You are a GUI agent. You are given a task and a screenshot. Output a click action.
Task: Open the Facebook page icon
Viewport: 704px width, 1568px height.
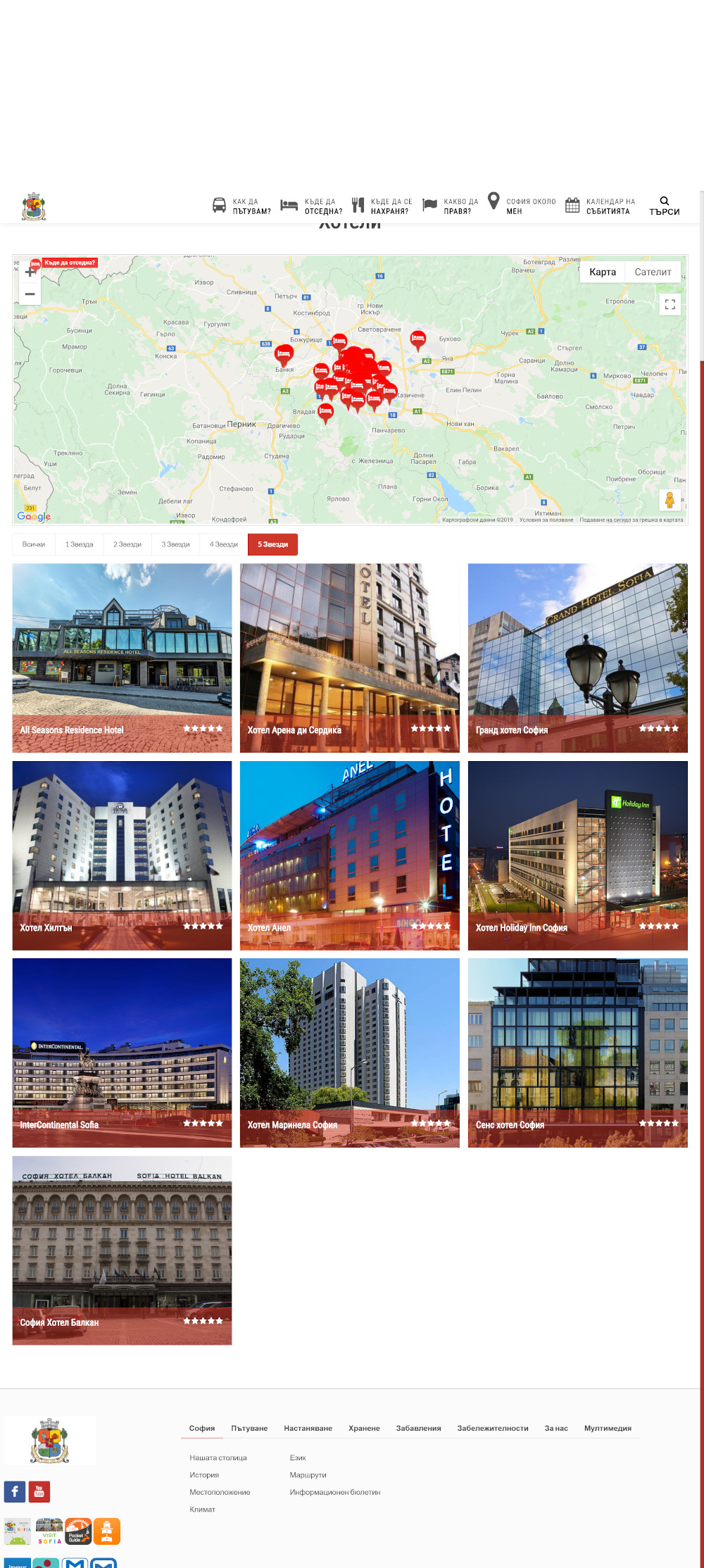(x=15, y=1491)
